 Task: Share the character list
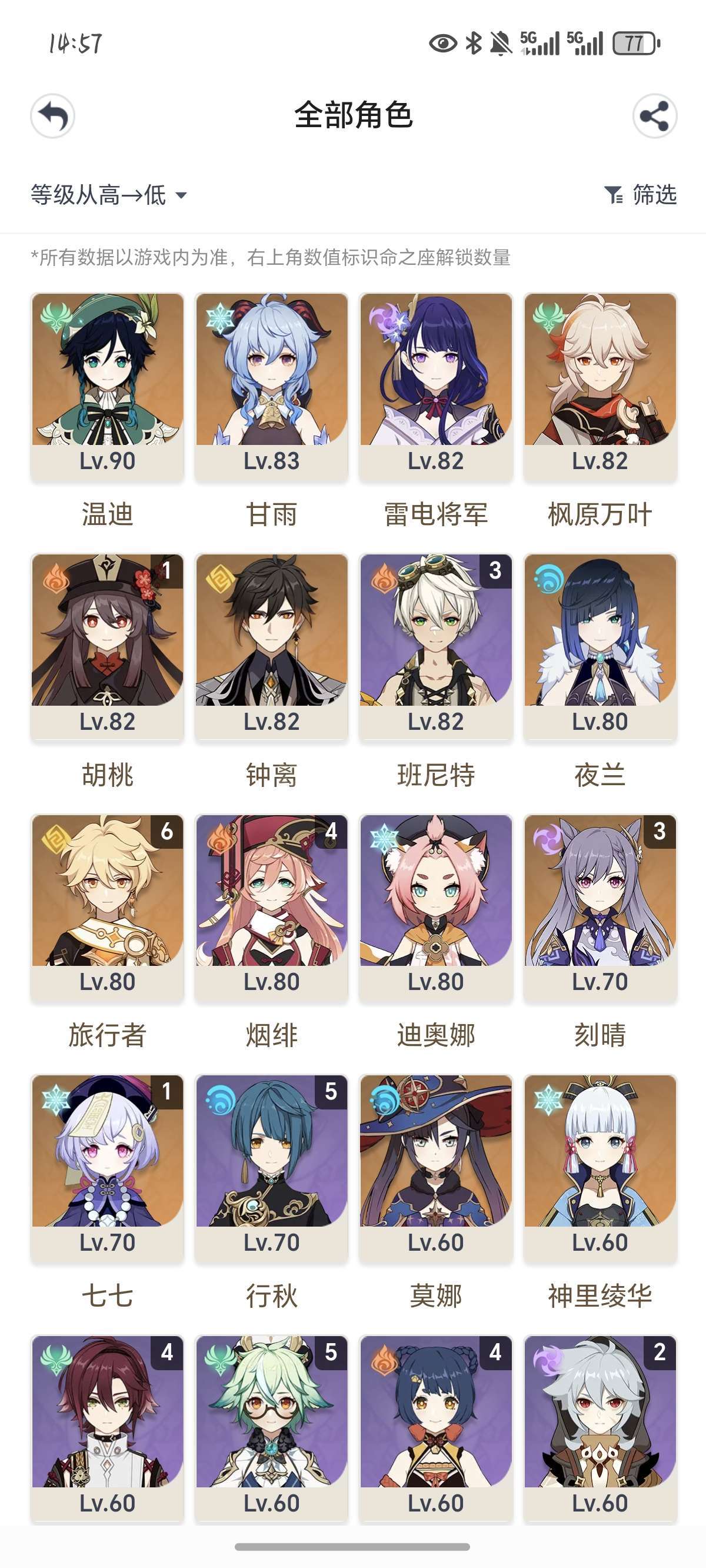click(654, 115)
